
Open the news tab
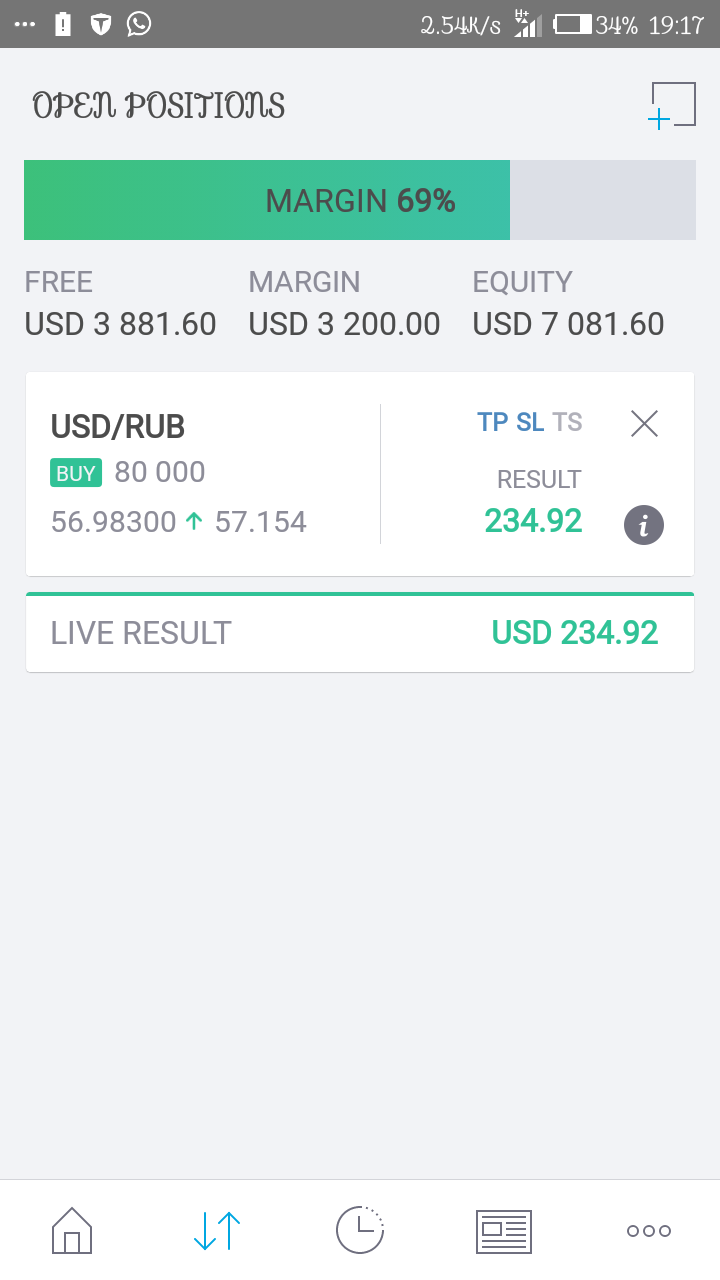[504, 1230]
